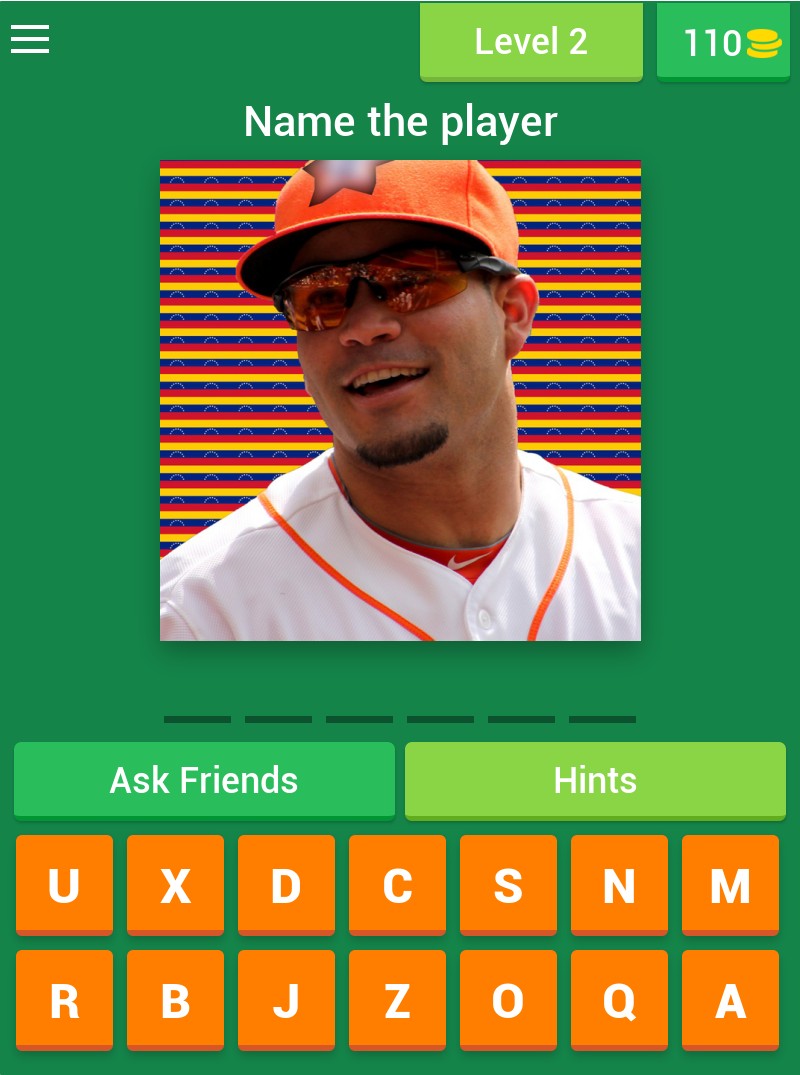Open the Hints button

595,780
